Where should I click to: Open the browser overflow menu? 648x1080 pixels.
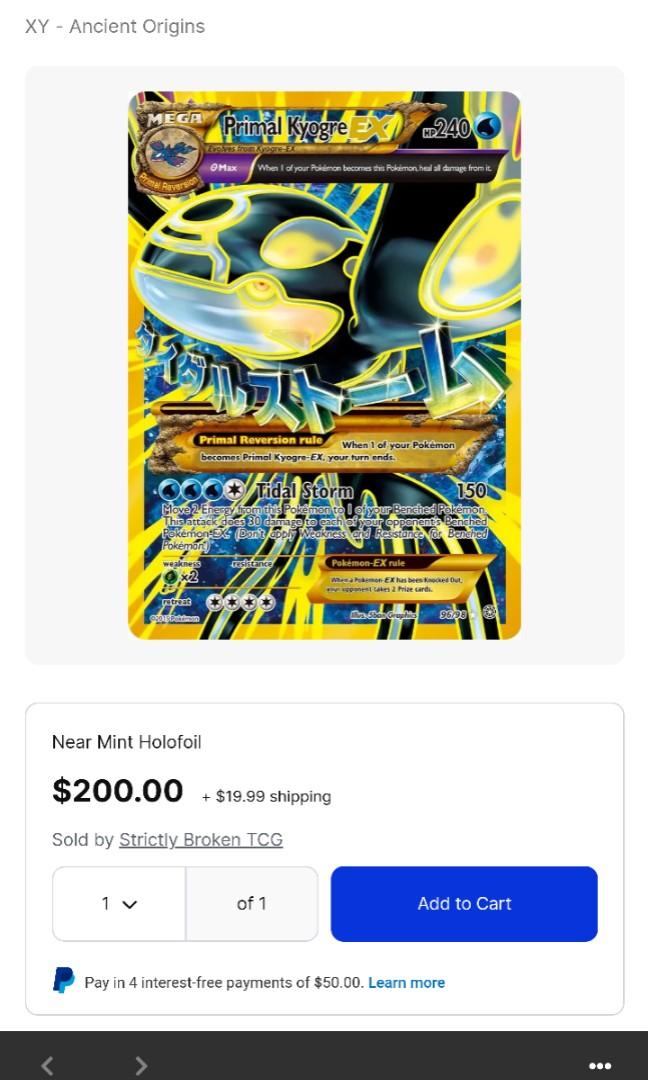(x=599, y=1065)
